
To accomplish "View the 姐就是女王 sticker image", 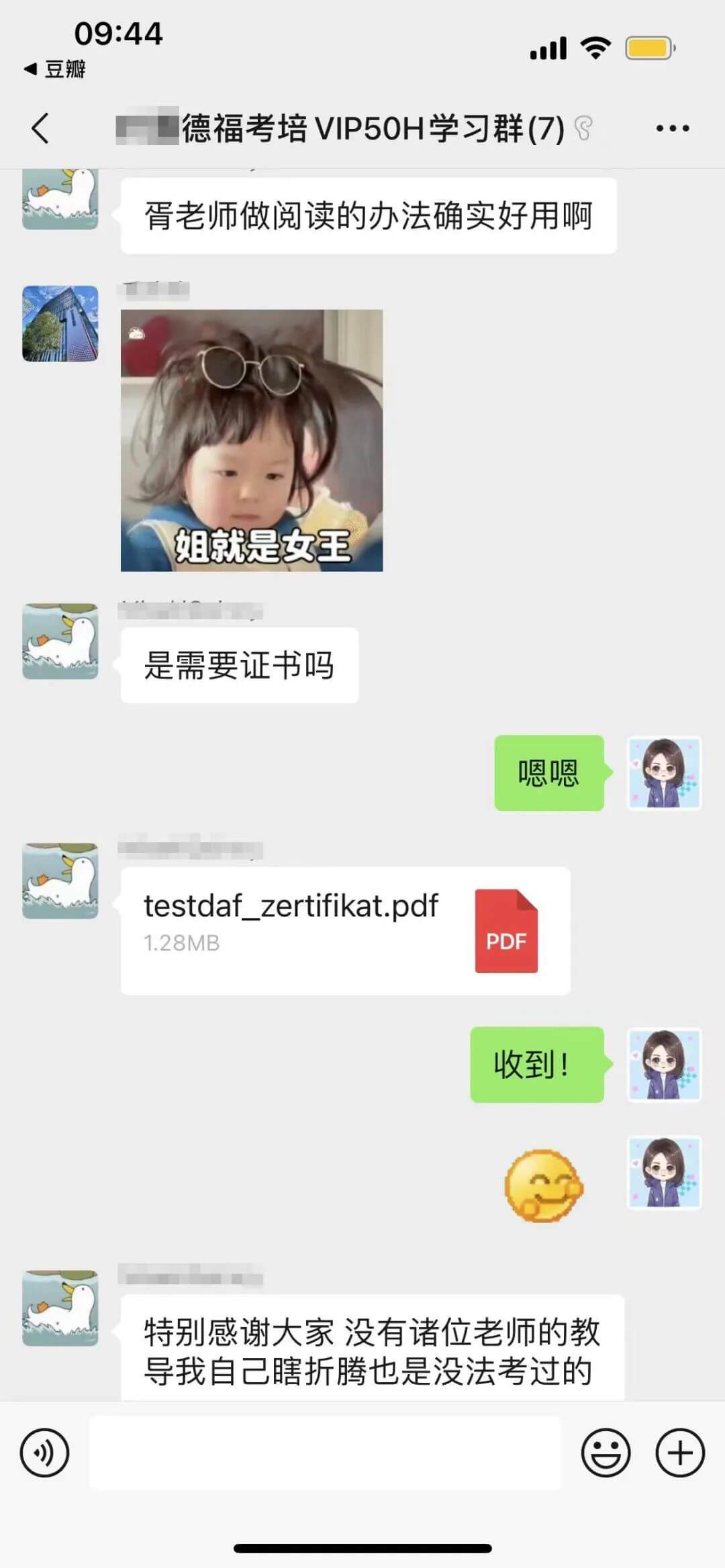I will [252, 440].
